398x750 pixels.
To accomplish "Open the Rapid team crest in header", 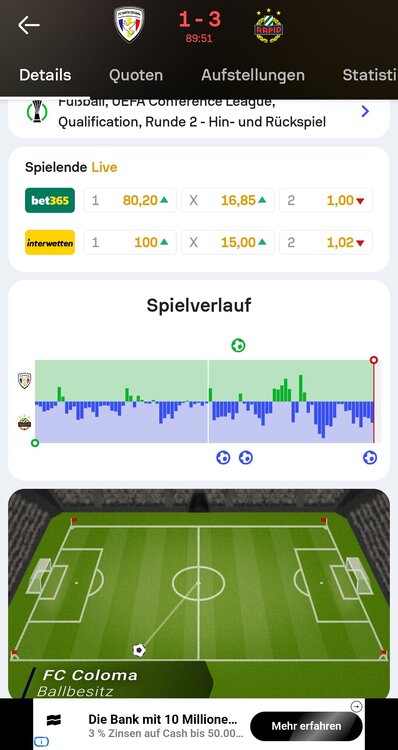I will (x=268, y=25).
